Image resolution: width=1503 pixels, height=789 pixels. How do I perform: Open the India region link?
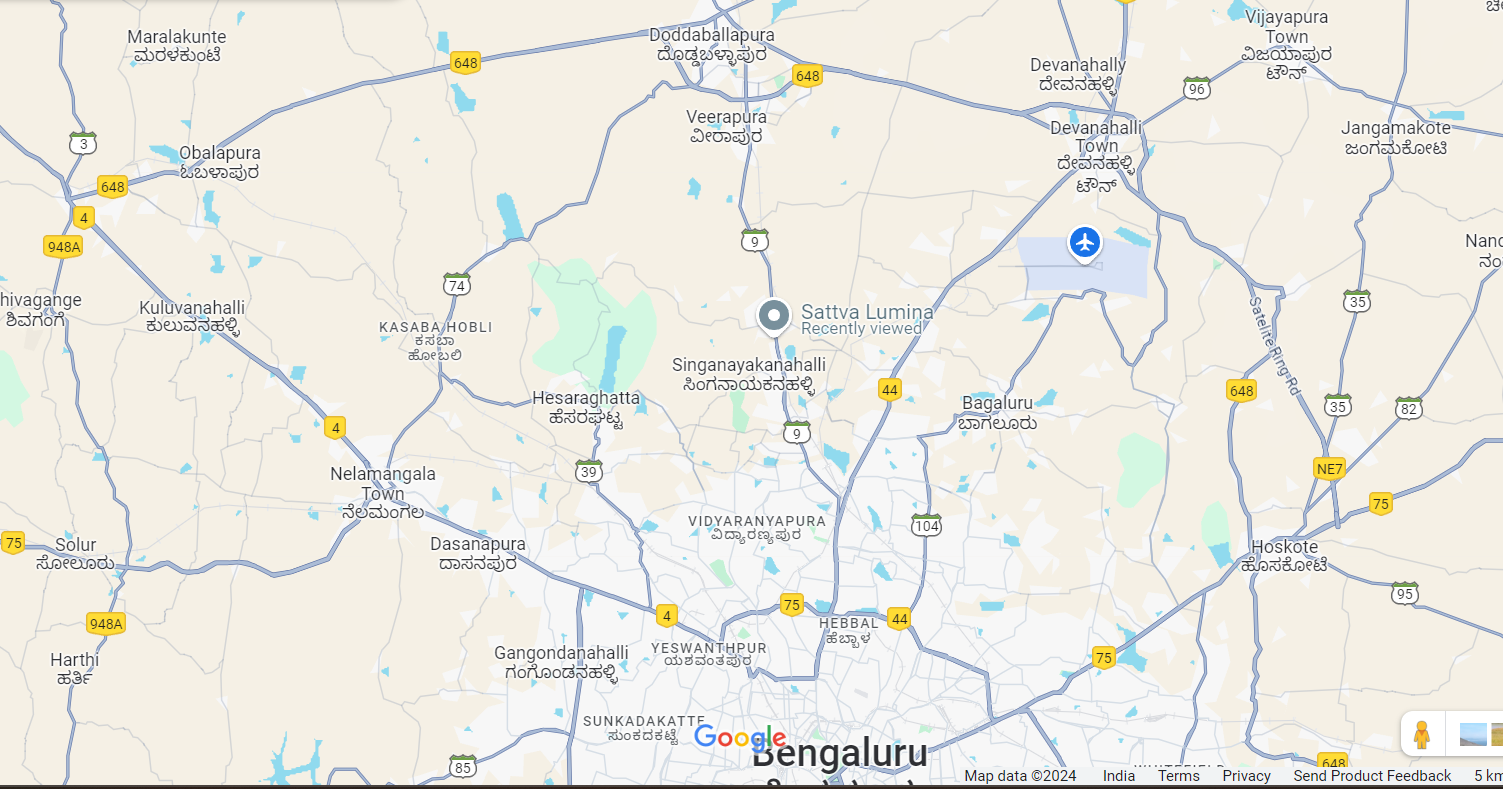[1118, 776]
